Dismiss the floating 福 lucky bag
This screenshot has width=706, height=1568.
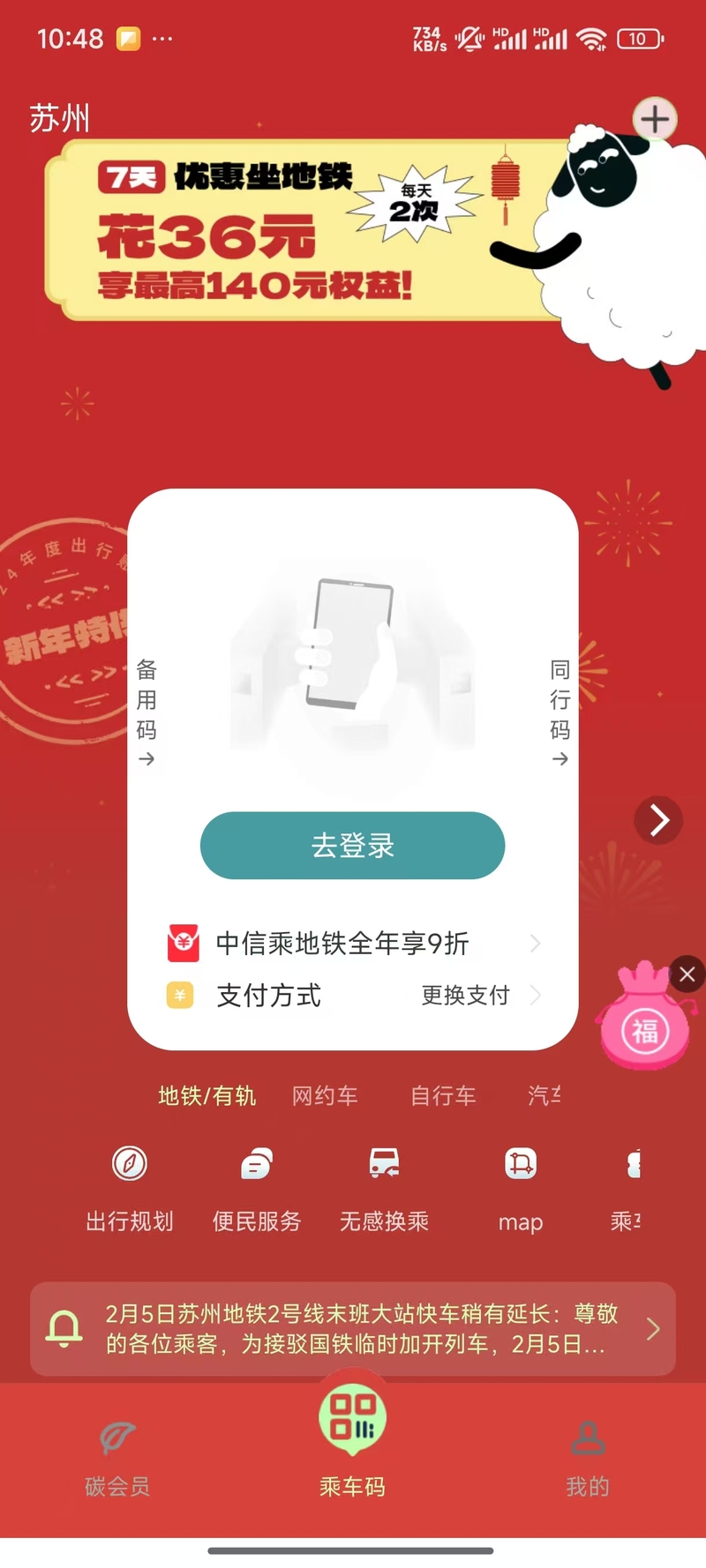(x=687, y=974)
